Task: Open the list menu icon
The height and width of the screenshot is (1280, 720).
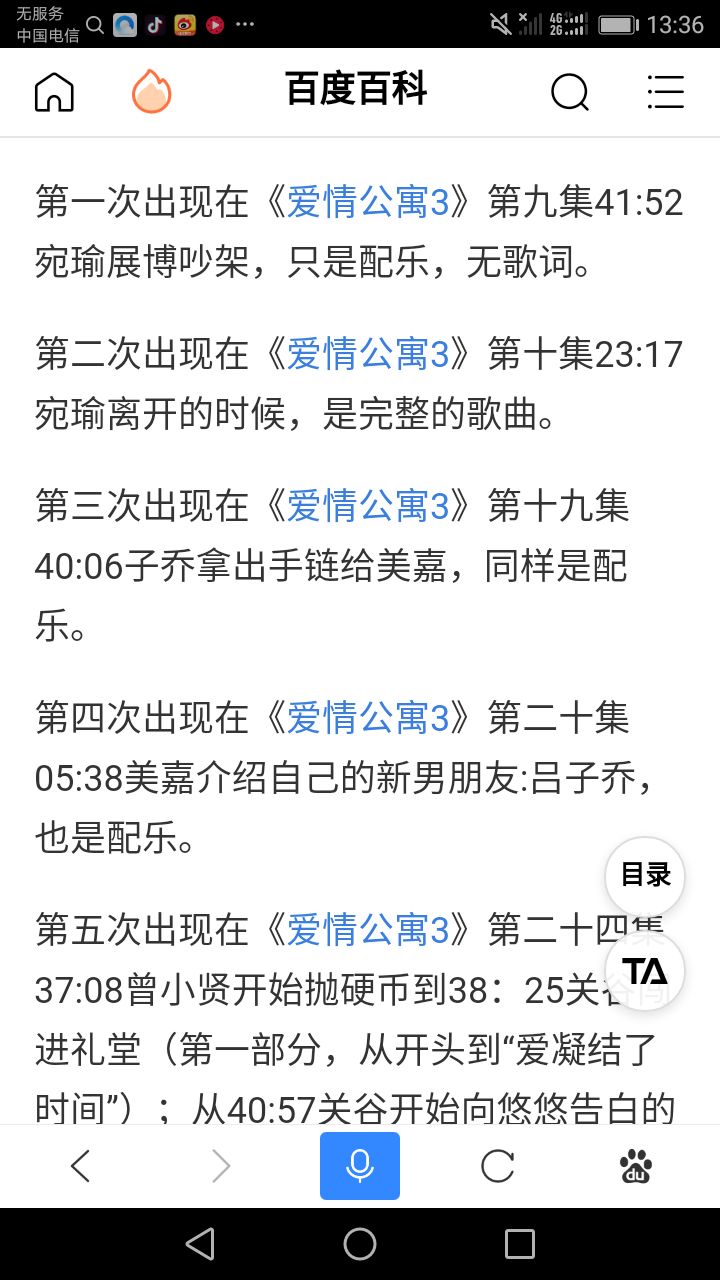Action: 665,91
